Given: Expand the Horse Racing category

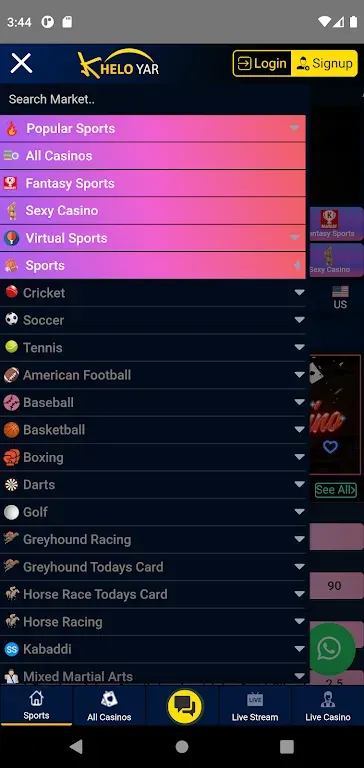Looking at the screenshot, I should pos(153,622).
